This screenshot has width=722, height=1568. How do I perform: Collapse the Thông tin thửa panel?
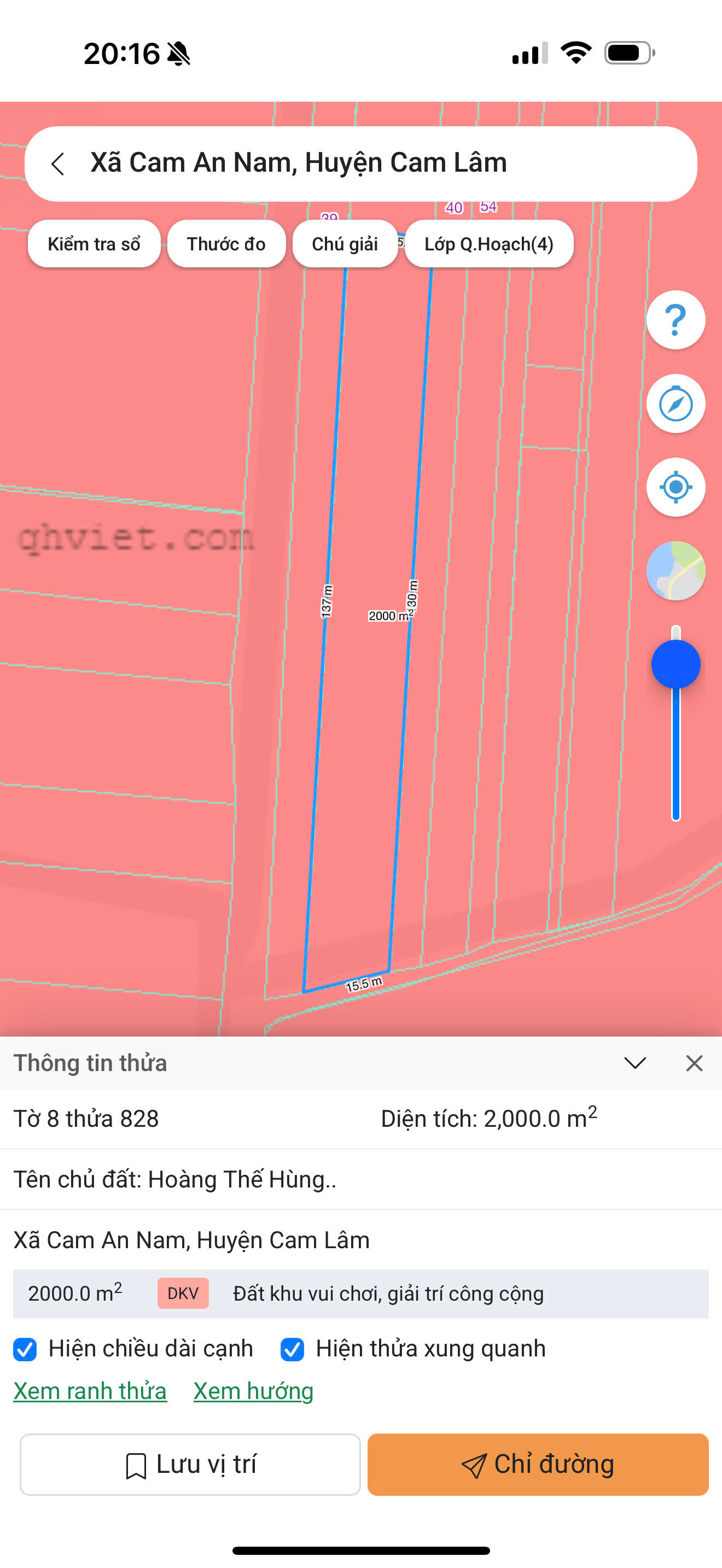point(634,1063)
